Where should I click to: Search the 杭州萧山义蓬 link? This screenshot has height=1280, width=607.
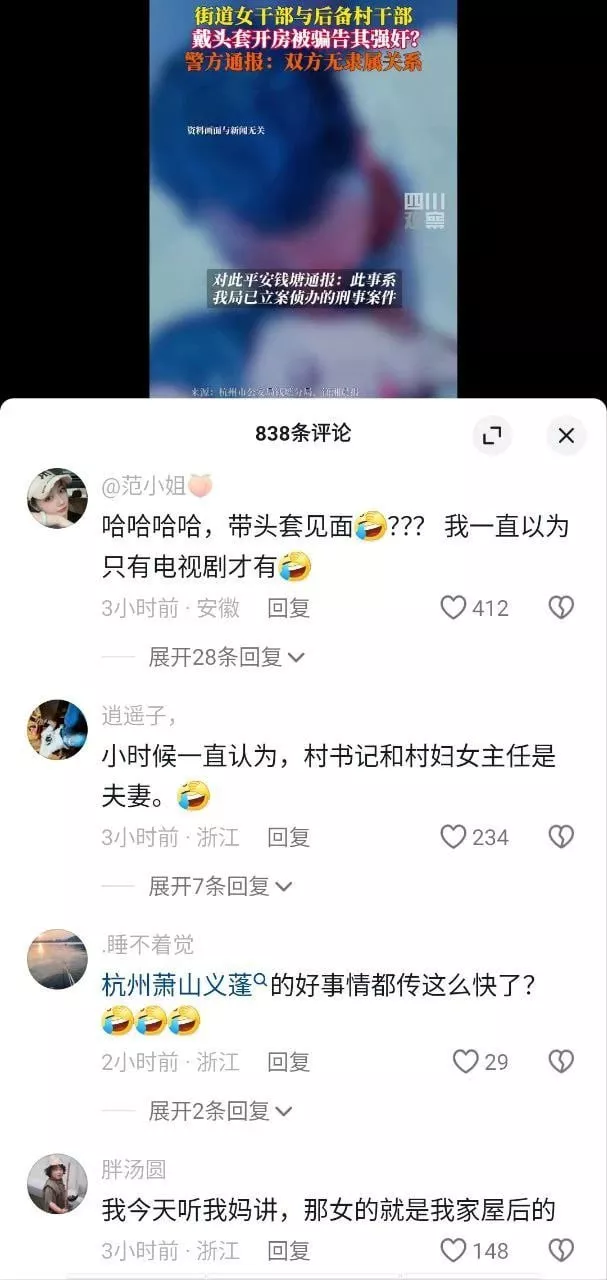(183, 985)
